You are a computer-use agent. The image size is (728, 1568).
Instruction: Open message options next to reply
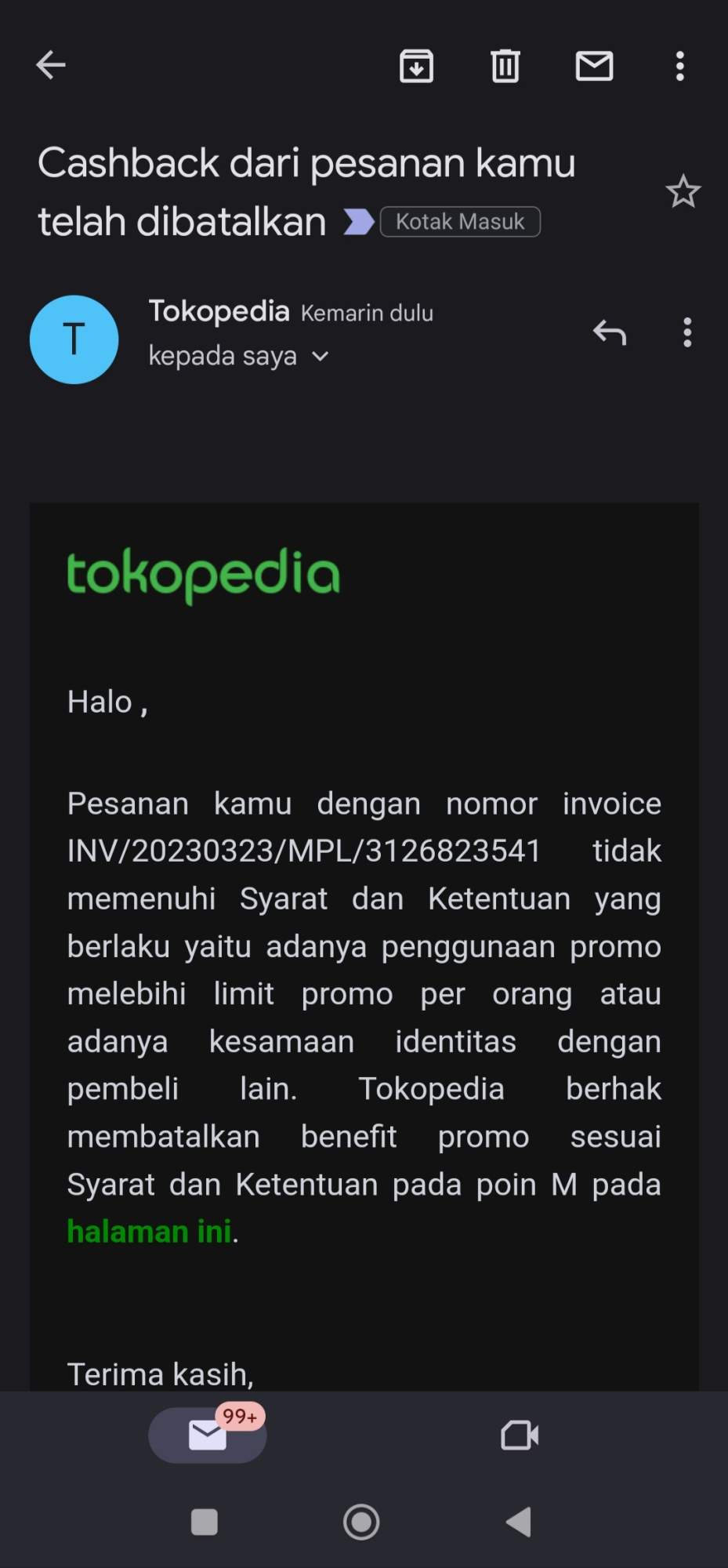click(687, 332)
